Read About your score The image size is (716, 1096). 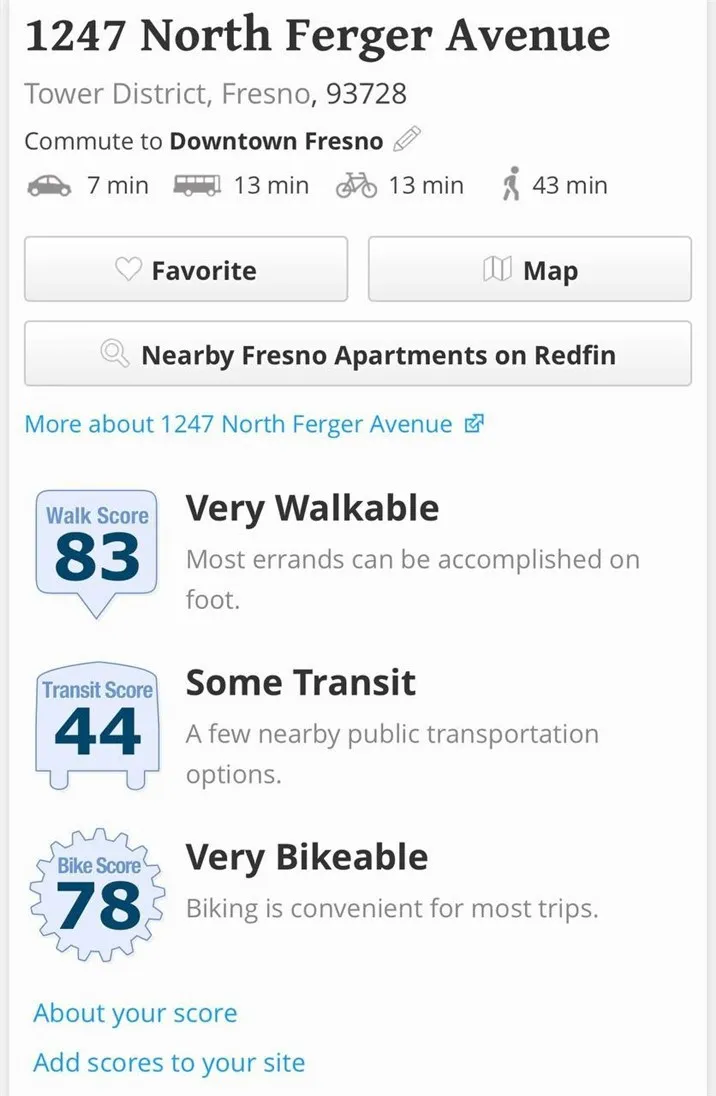click(135, 1013)
